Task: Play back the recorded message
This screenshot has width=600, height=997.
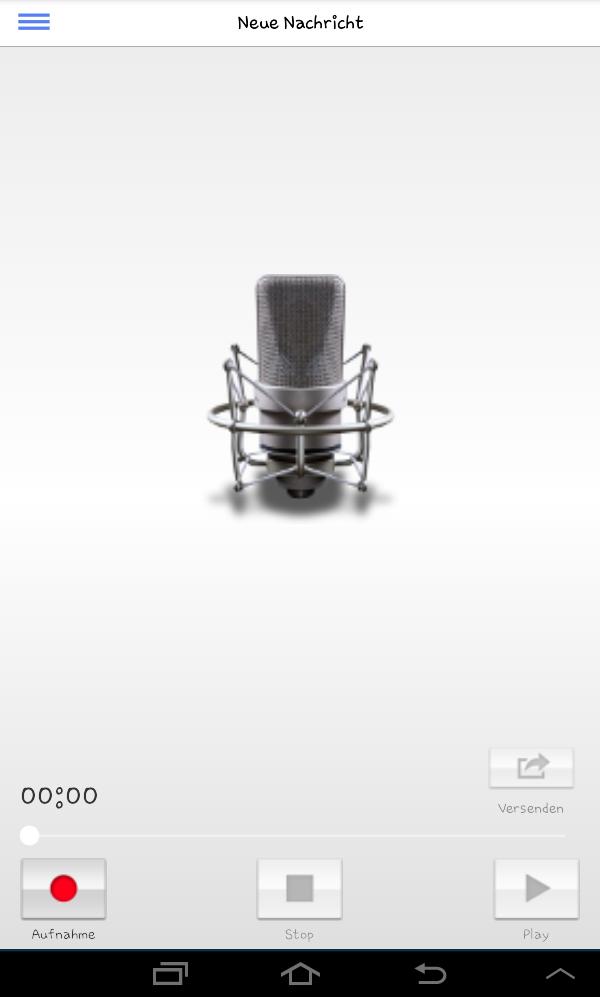Action: tap(536, 888)
